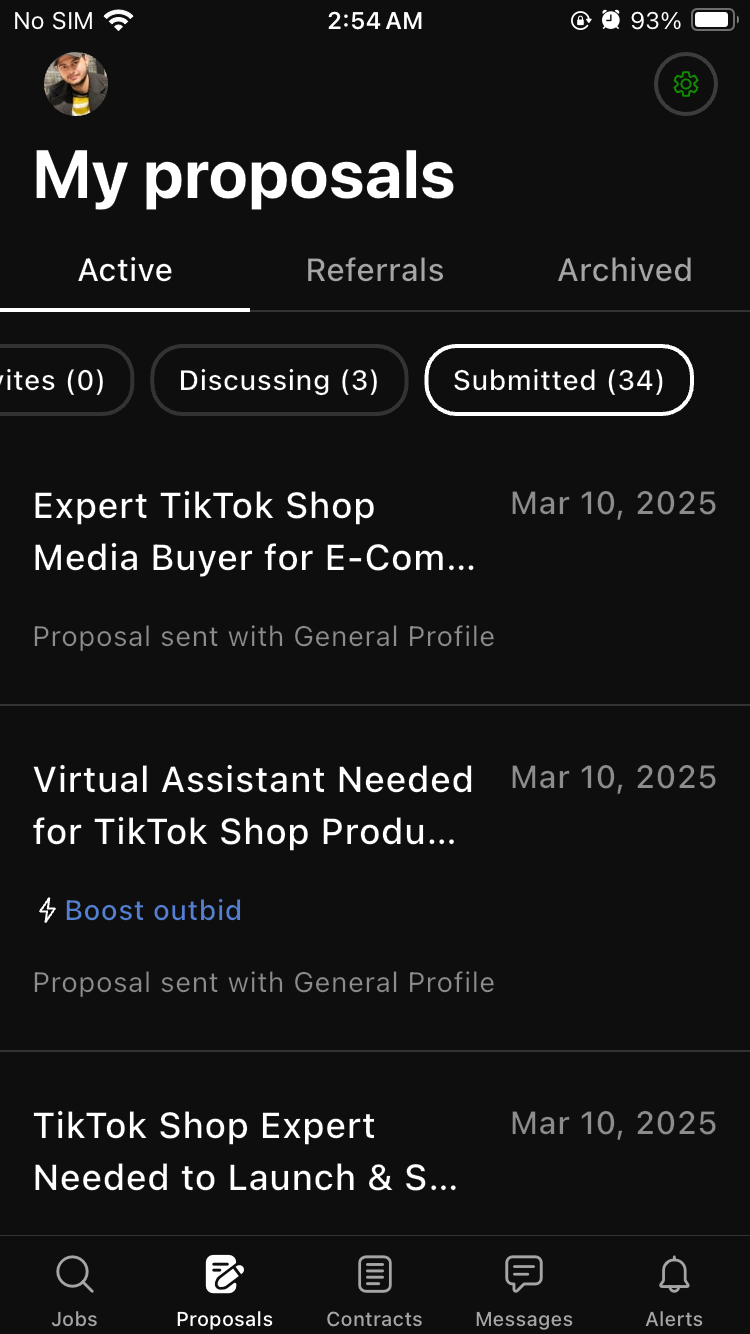
Task: Open the Messages chat bubble icon
Action: (x=524, y=1274)
